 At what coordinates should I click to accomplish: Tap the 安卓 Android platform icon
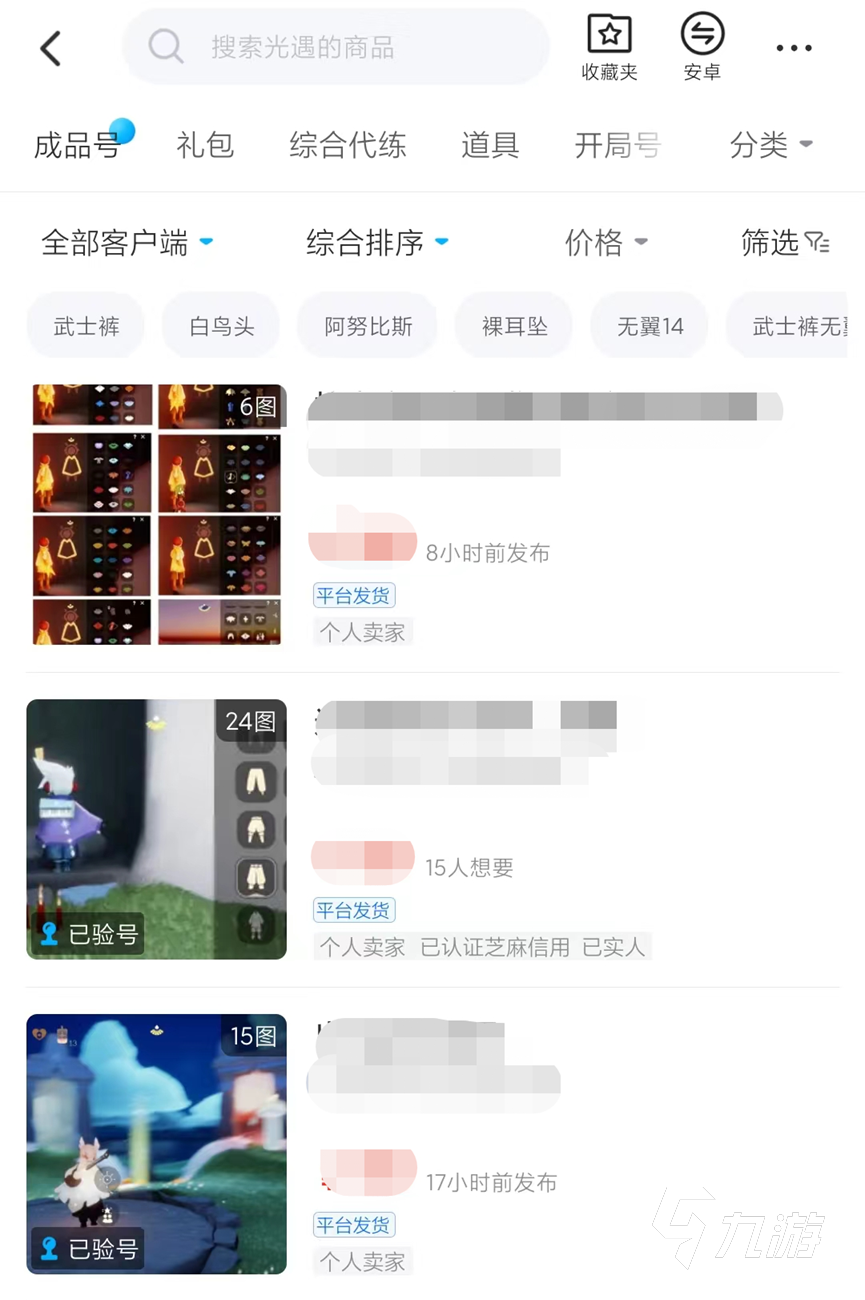click(701, 45)
